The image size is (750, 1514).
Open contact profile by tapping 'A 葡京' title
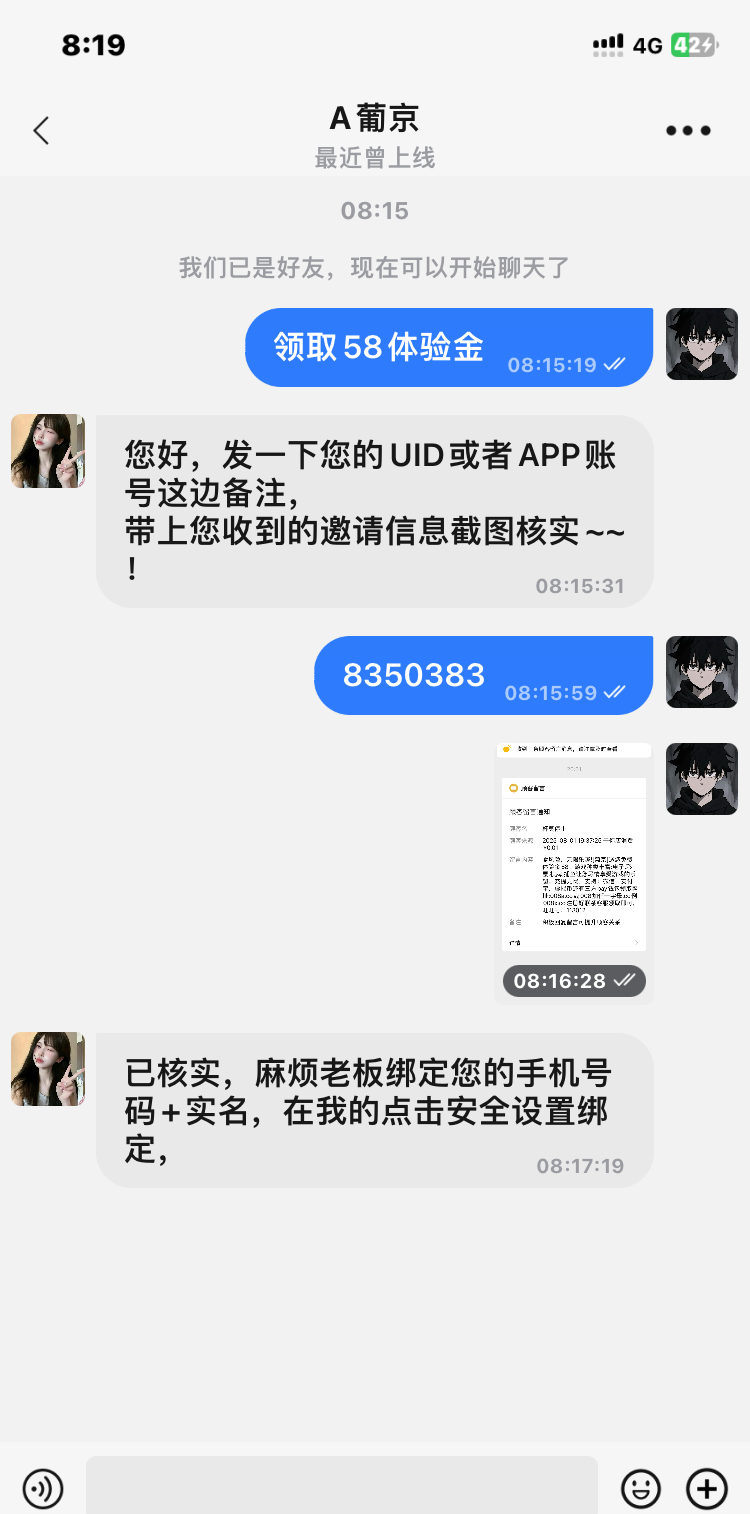(375, 118)
